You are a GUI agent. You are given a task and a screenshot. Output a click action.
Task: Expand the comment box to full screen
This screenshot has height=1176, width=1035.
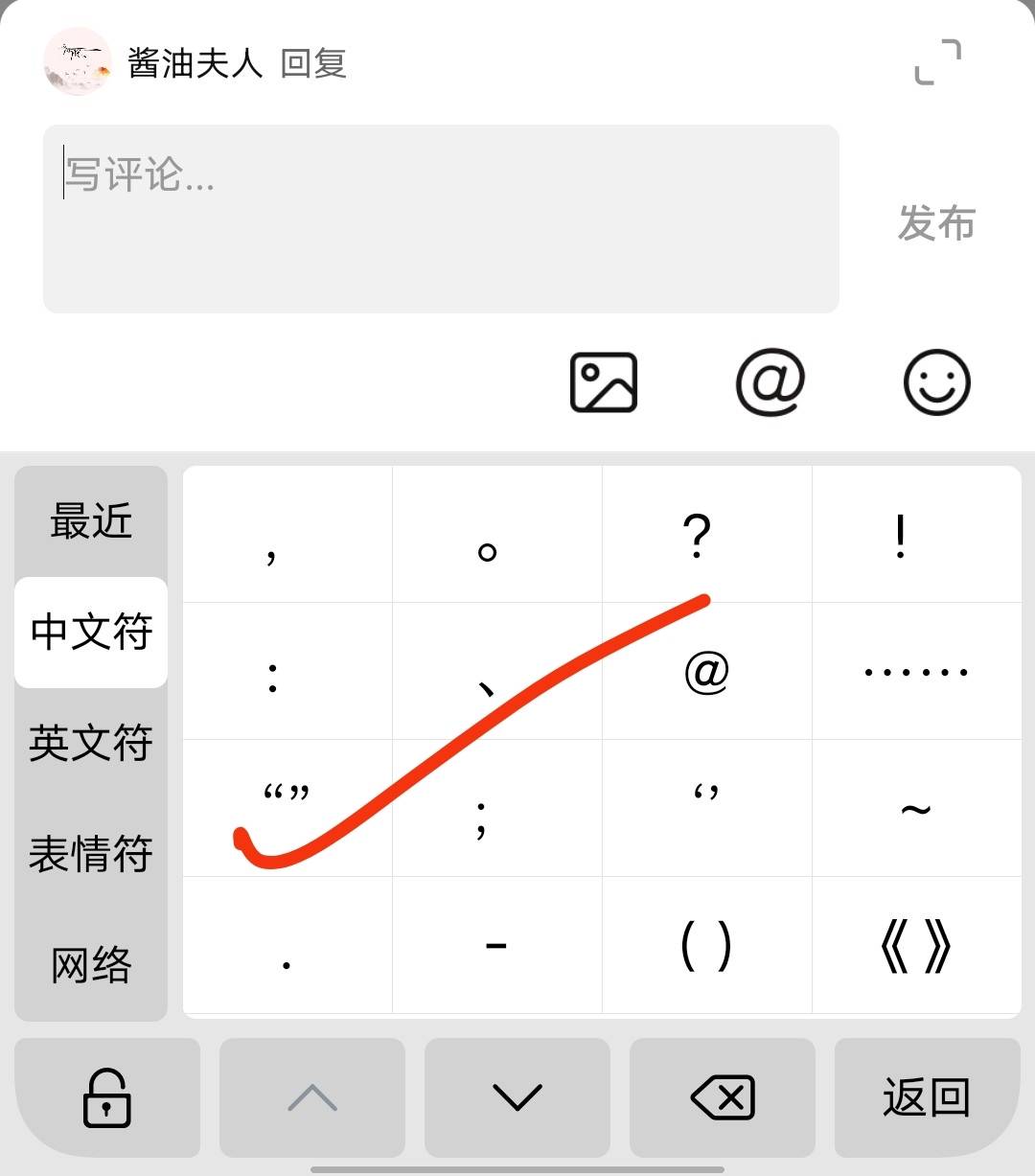[x=937, y=62]
